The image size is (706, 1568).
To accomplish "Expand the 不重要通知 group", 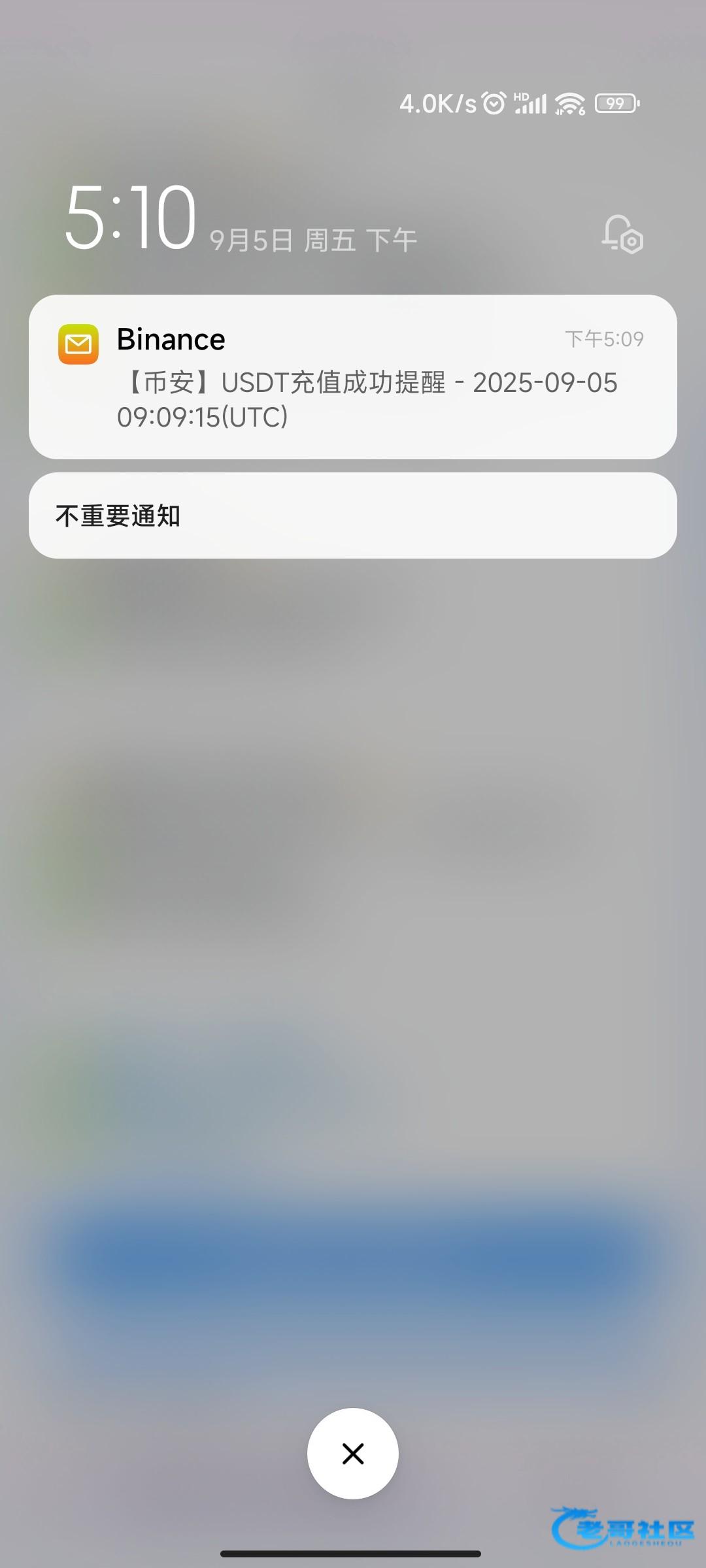I will [353, 515].
